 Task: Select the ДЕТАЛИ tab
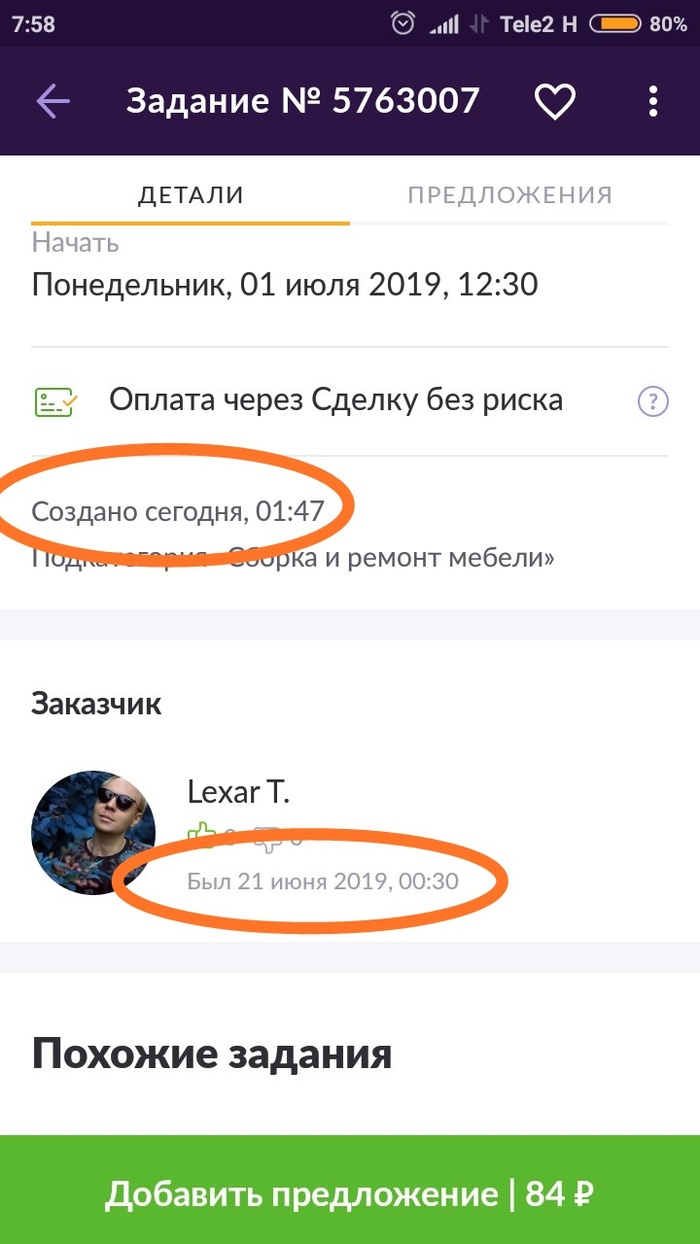[x=190, y=194]
